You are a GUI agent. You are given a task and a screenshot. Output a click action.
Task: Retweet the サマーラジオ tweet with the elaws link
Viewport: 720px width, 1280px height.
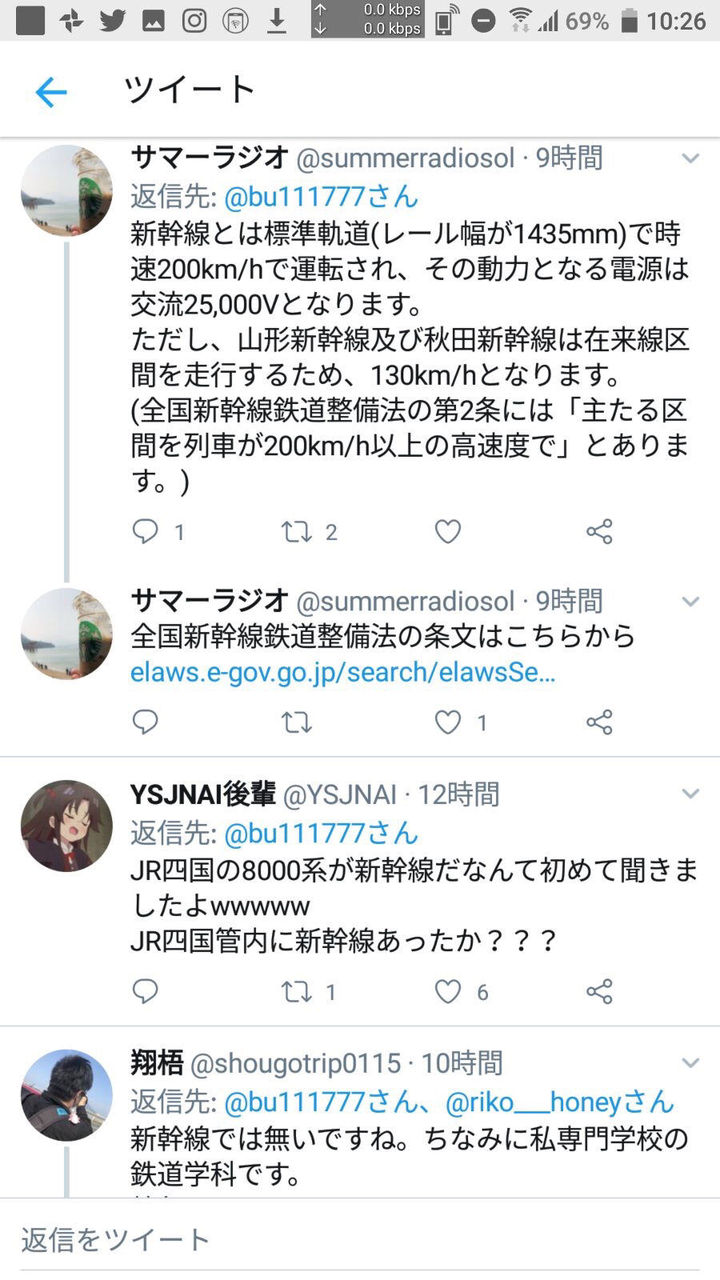click(x=295, y=722)
